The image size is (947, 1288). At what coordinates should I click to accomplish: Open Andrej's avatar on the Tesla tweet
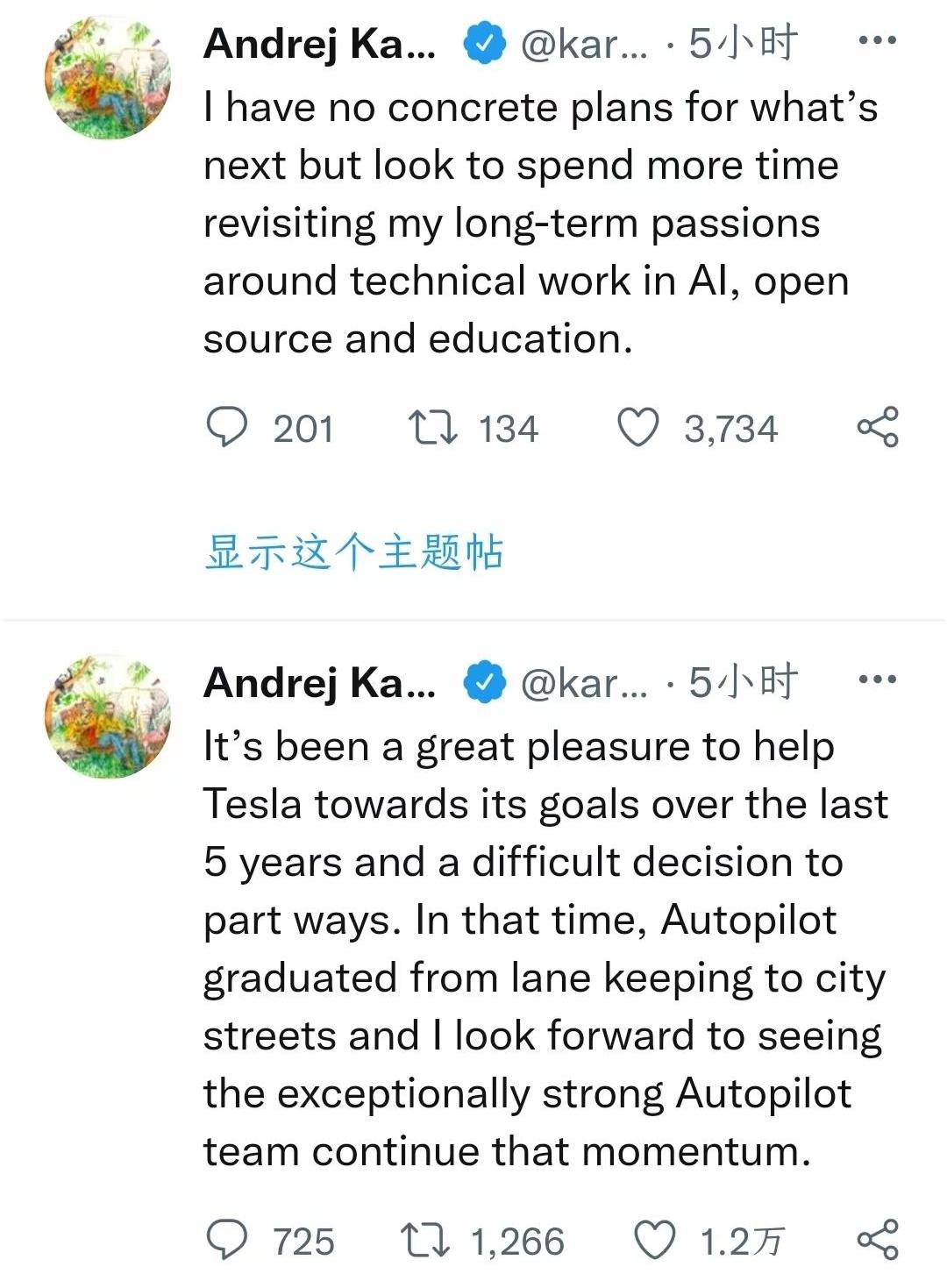[108, 715]
